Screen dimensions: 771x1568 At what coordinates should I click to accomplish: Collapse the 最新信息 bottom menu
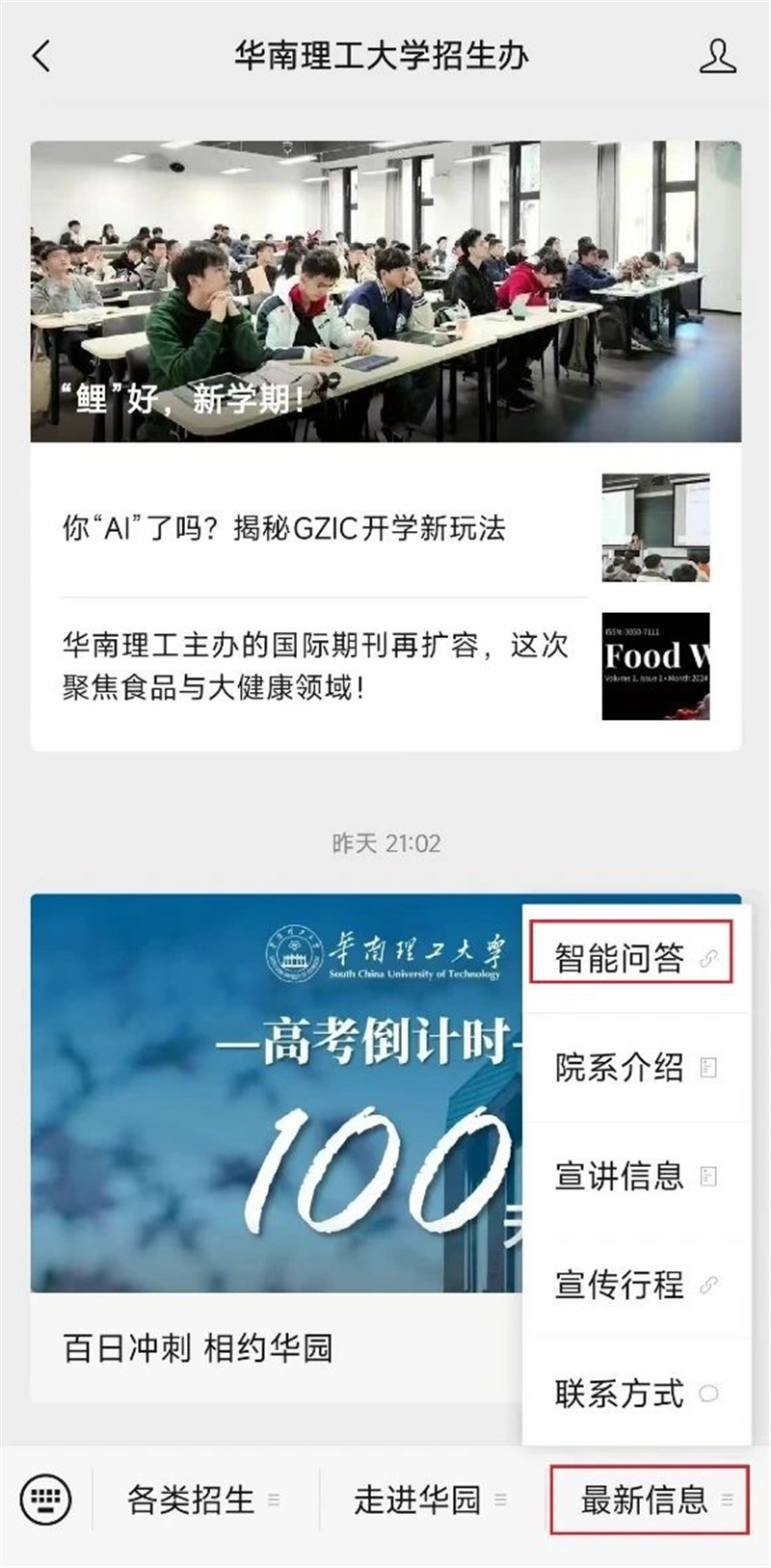pyautogui.click(x=650, y=1500)
